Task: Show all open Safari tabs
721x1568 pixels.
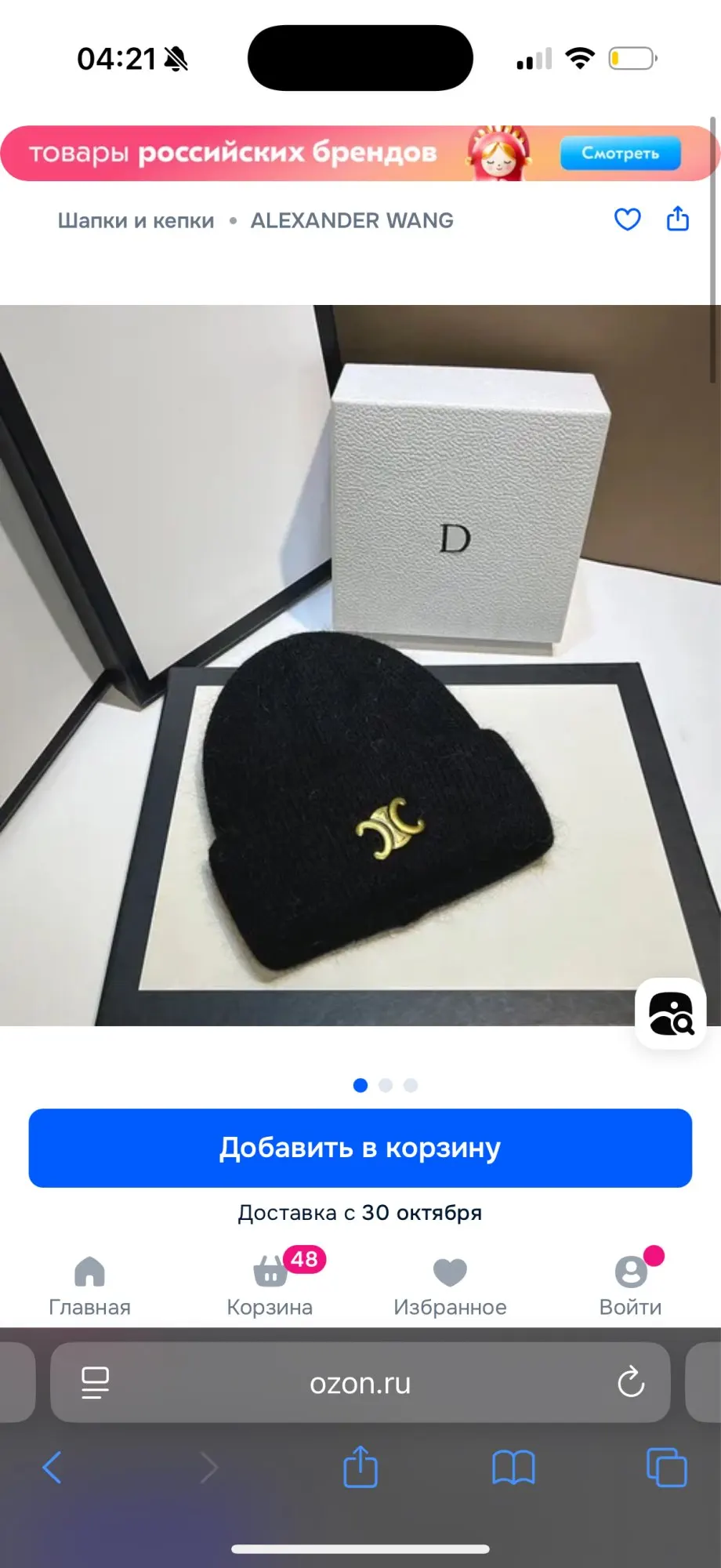Action: point(666,1467)
